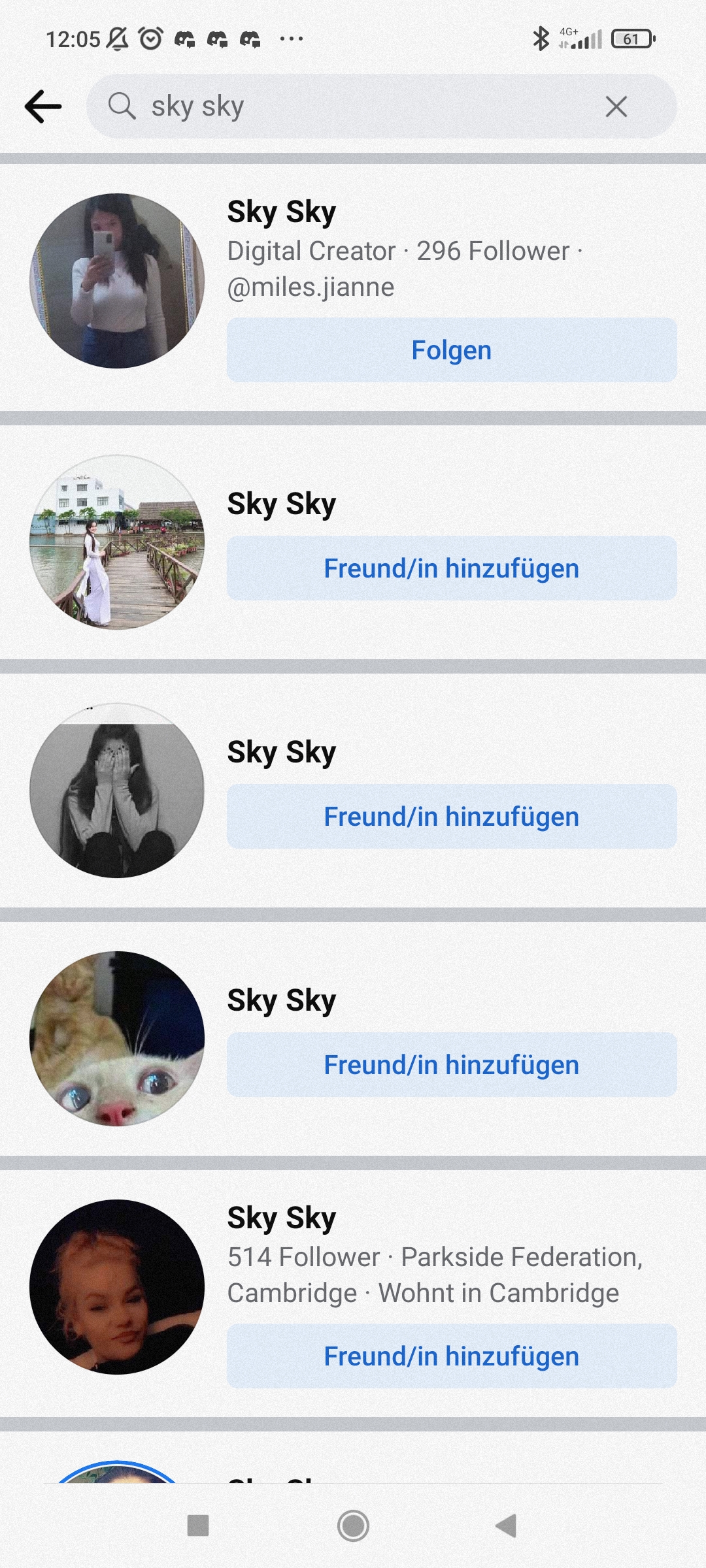Open the cat profile picture of Sky Sky
Image resolution: width=706 pixels, height=1568 pixels.
(117, 1039)
